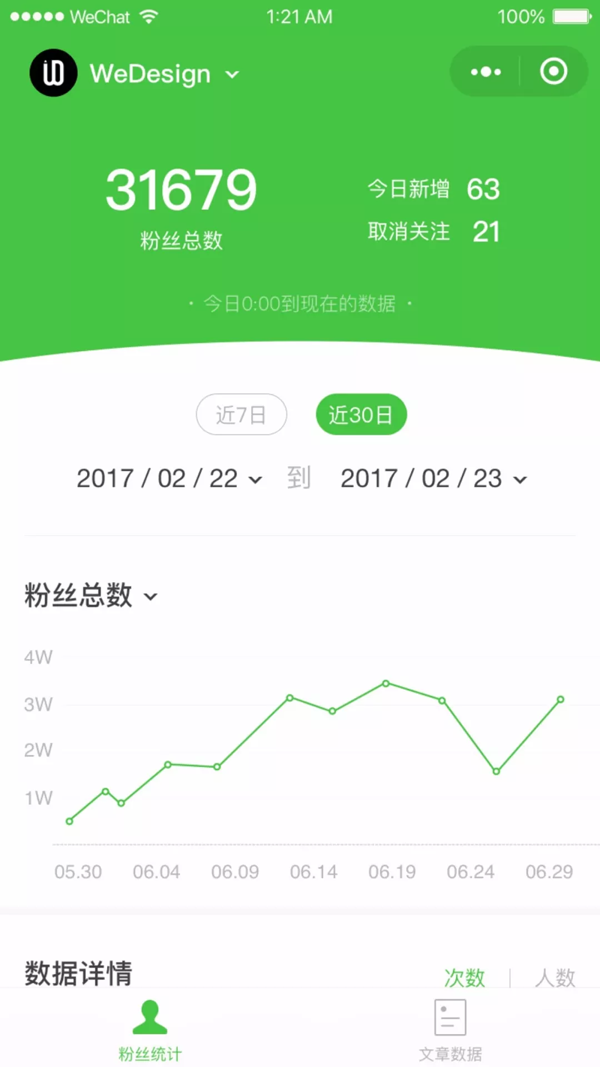Switch data details to 人数
Viewport: 600px width, 1067px height.
point(555,977)
